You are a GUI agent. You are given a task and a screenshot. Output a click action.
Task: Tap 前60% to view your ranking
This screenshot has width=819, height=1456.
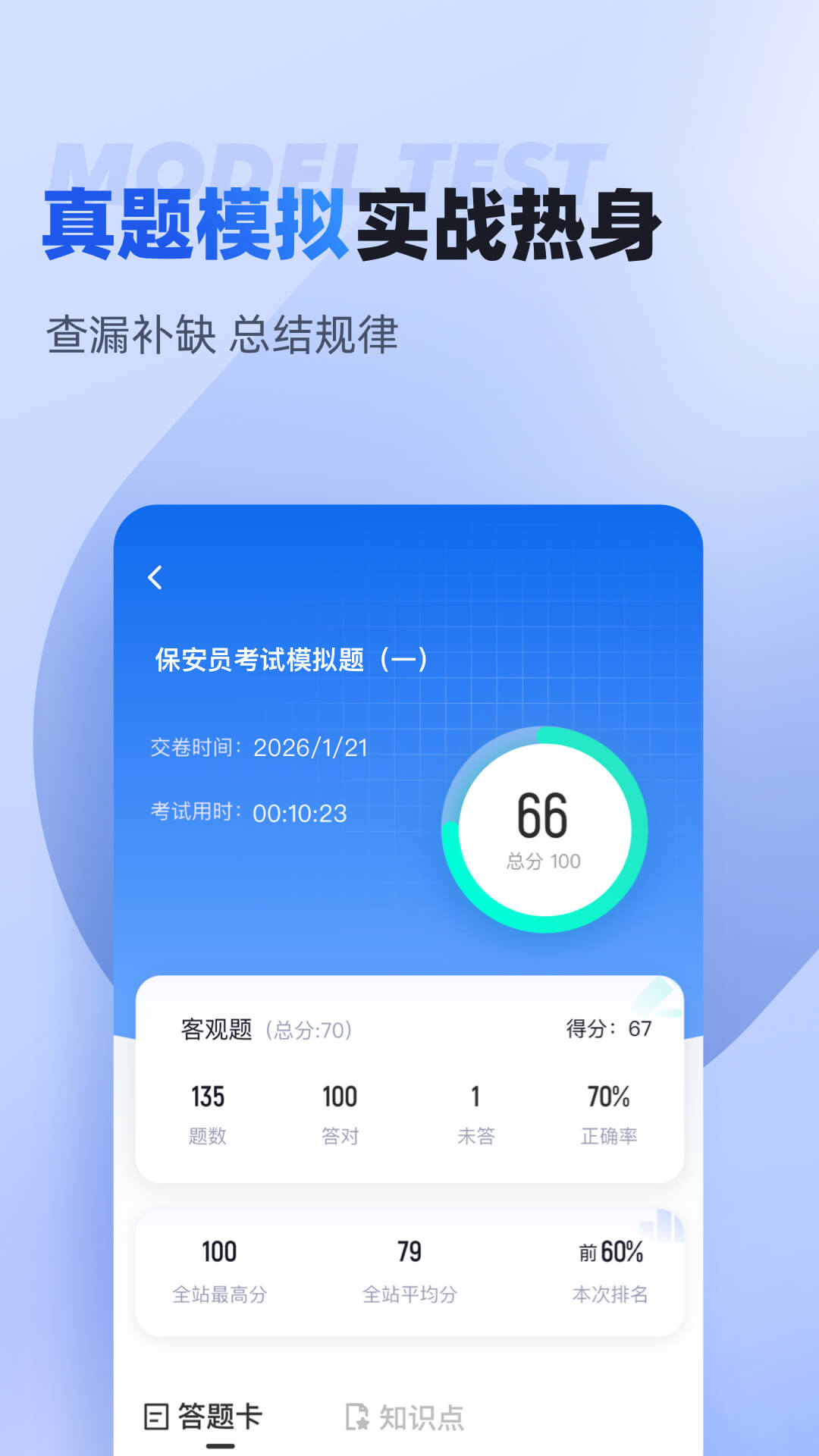(609, 1251)
